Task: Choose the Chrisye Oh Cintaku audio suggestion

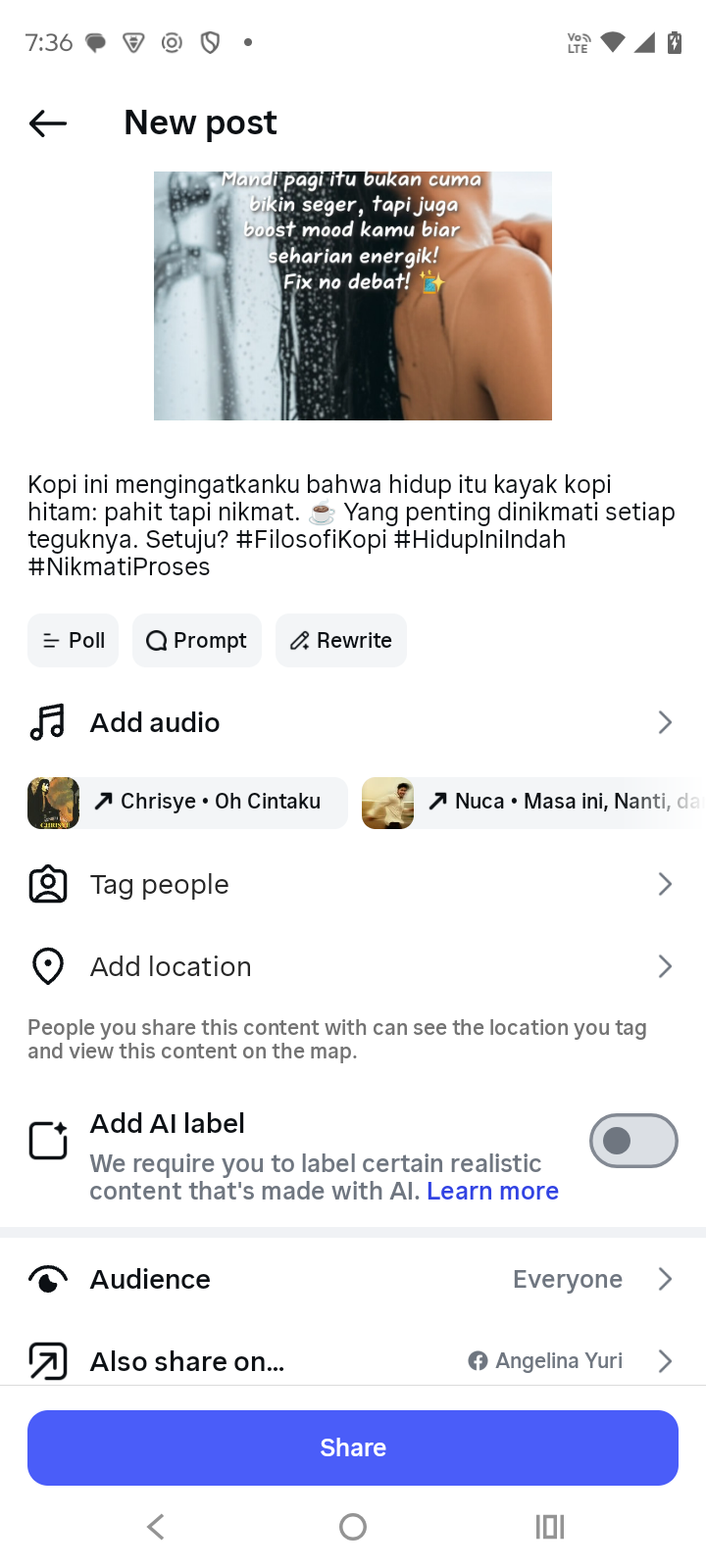Action: pyautogui.click(x=188, y=803)
